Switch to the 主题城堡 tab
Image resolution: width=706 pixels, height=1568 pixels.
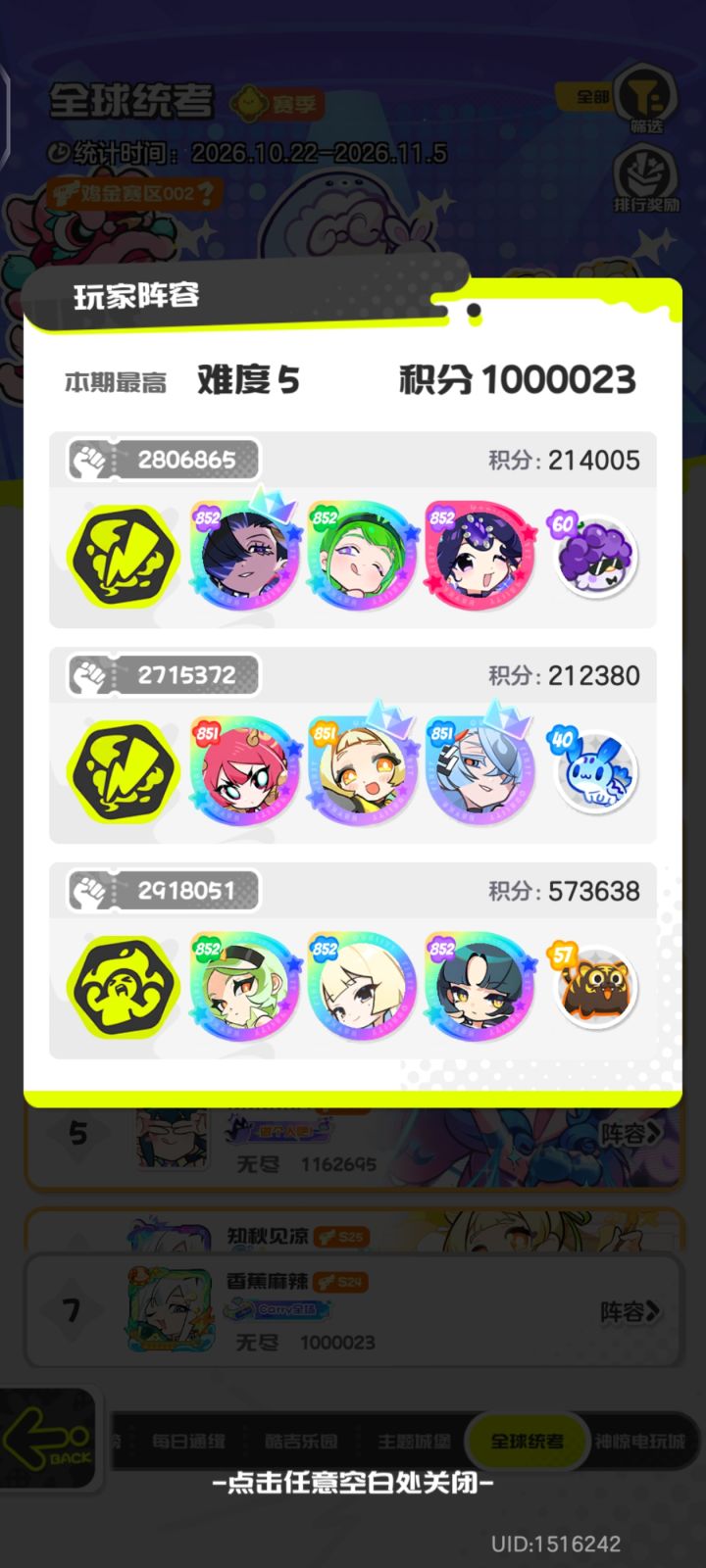pyautogui.click(x=414, y=1441)
